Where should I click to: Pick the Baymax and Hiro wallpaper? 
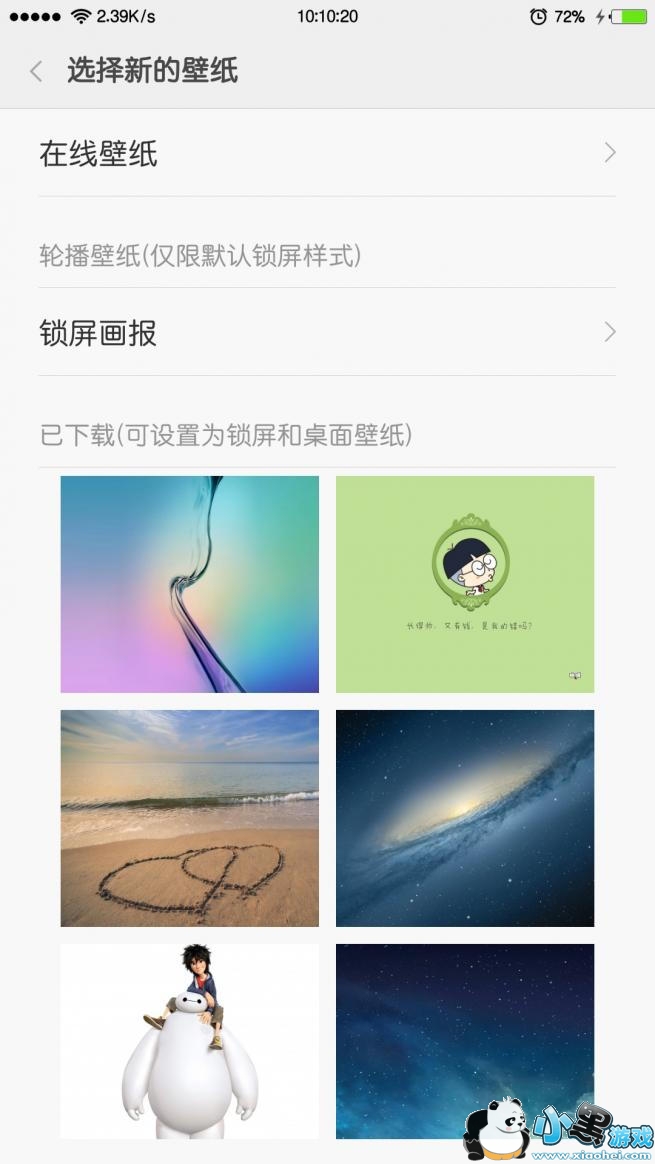coord(190,1040)
